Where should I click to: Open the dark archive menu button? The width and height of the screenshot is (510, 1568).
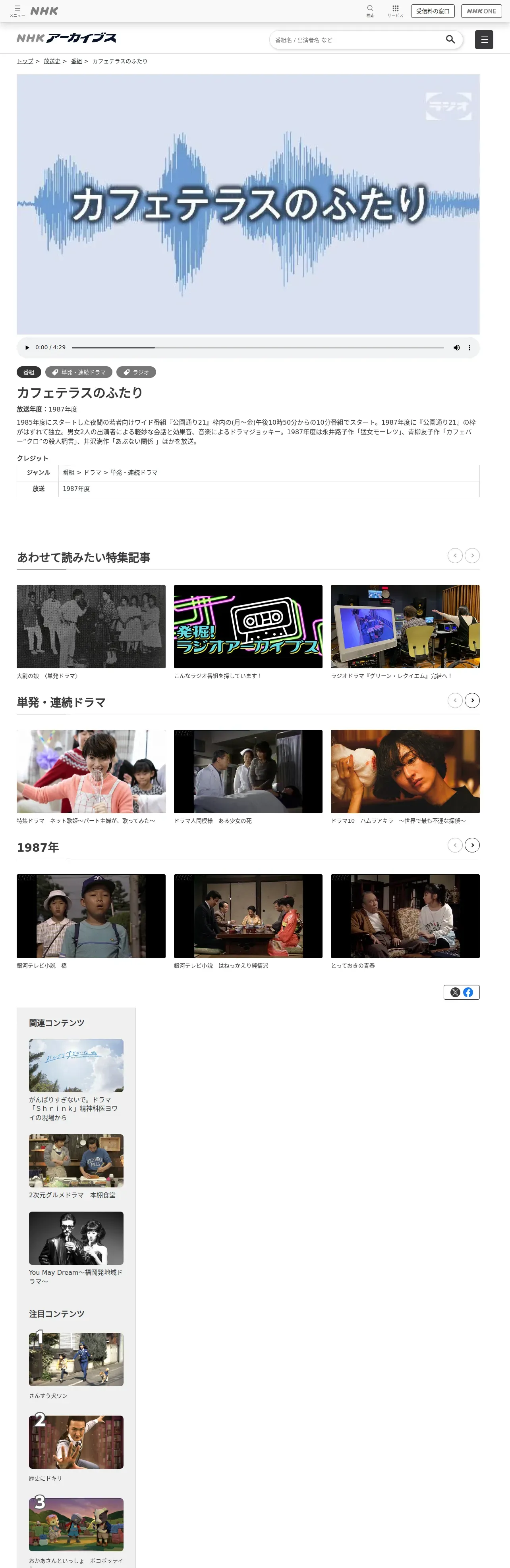[484, 40]
